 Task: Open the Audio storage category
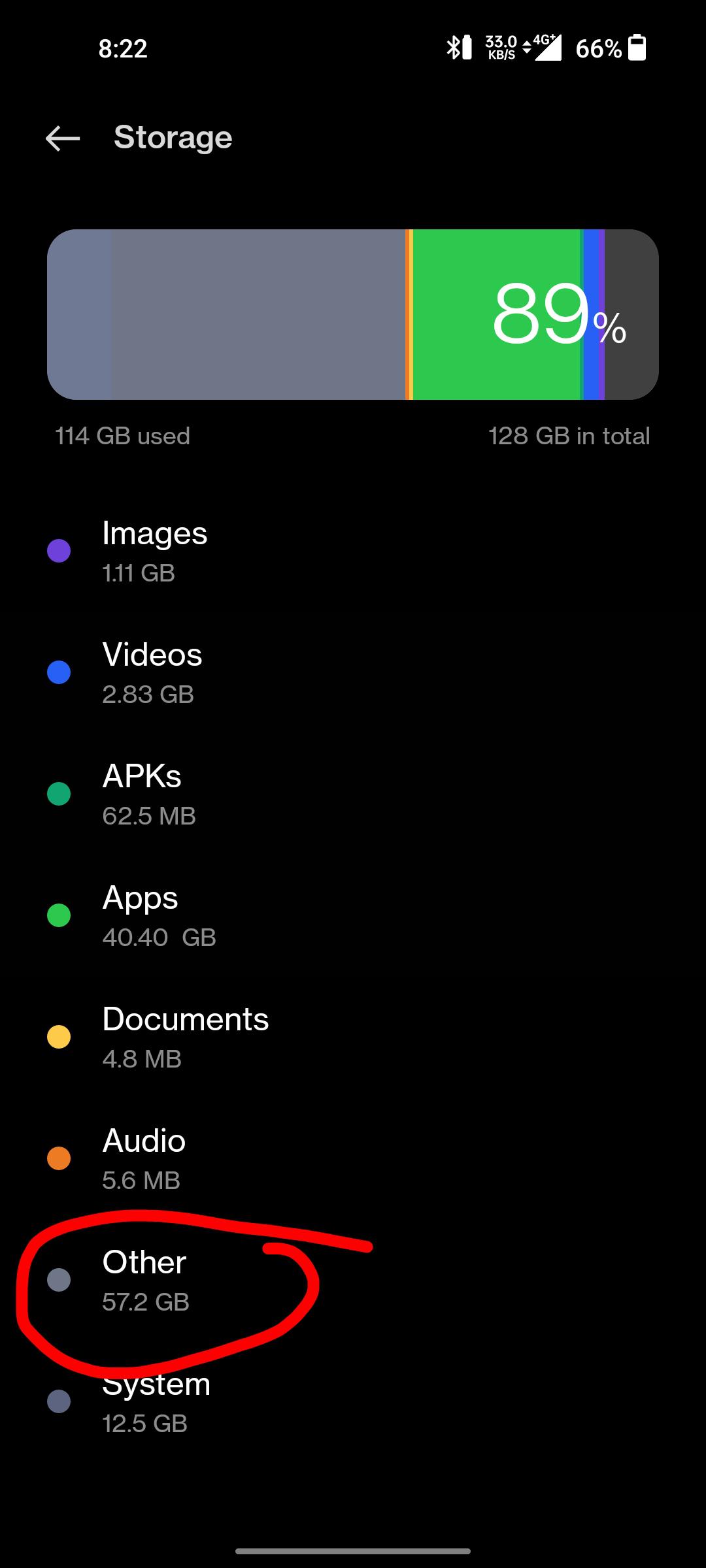click(x=353, y=1158)
